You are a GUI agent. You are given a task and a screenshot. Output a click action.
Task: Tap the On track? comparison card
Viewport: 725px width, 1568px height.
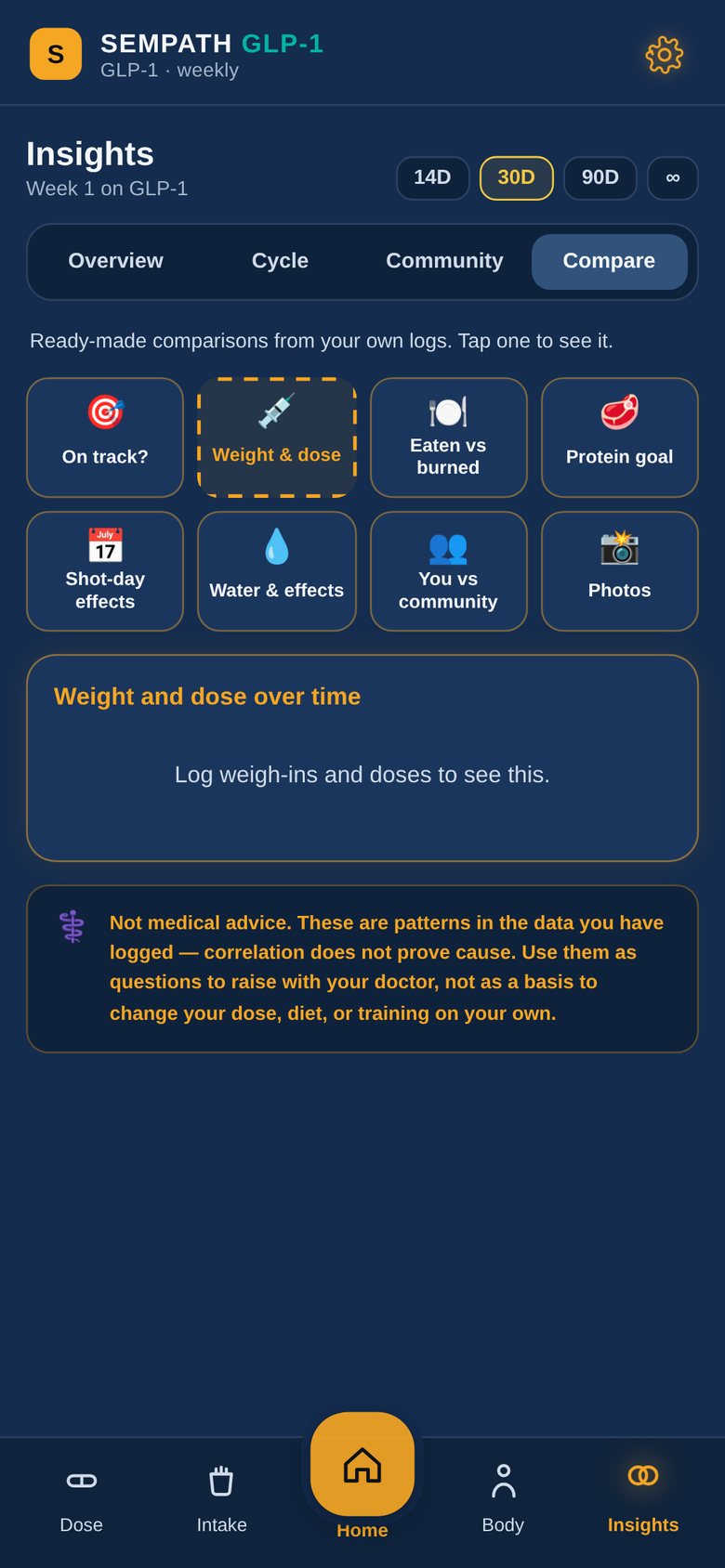[x=105, y=438]
